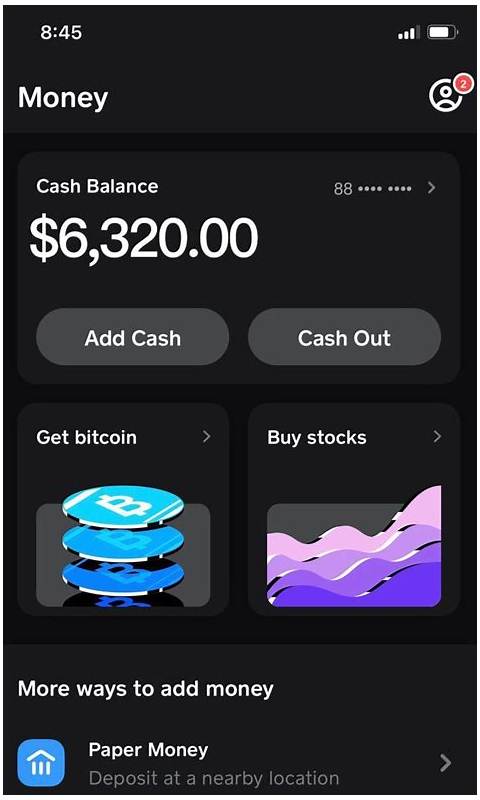
Task: Tap the Cash Out button
Action: [x=344, y=337]
